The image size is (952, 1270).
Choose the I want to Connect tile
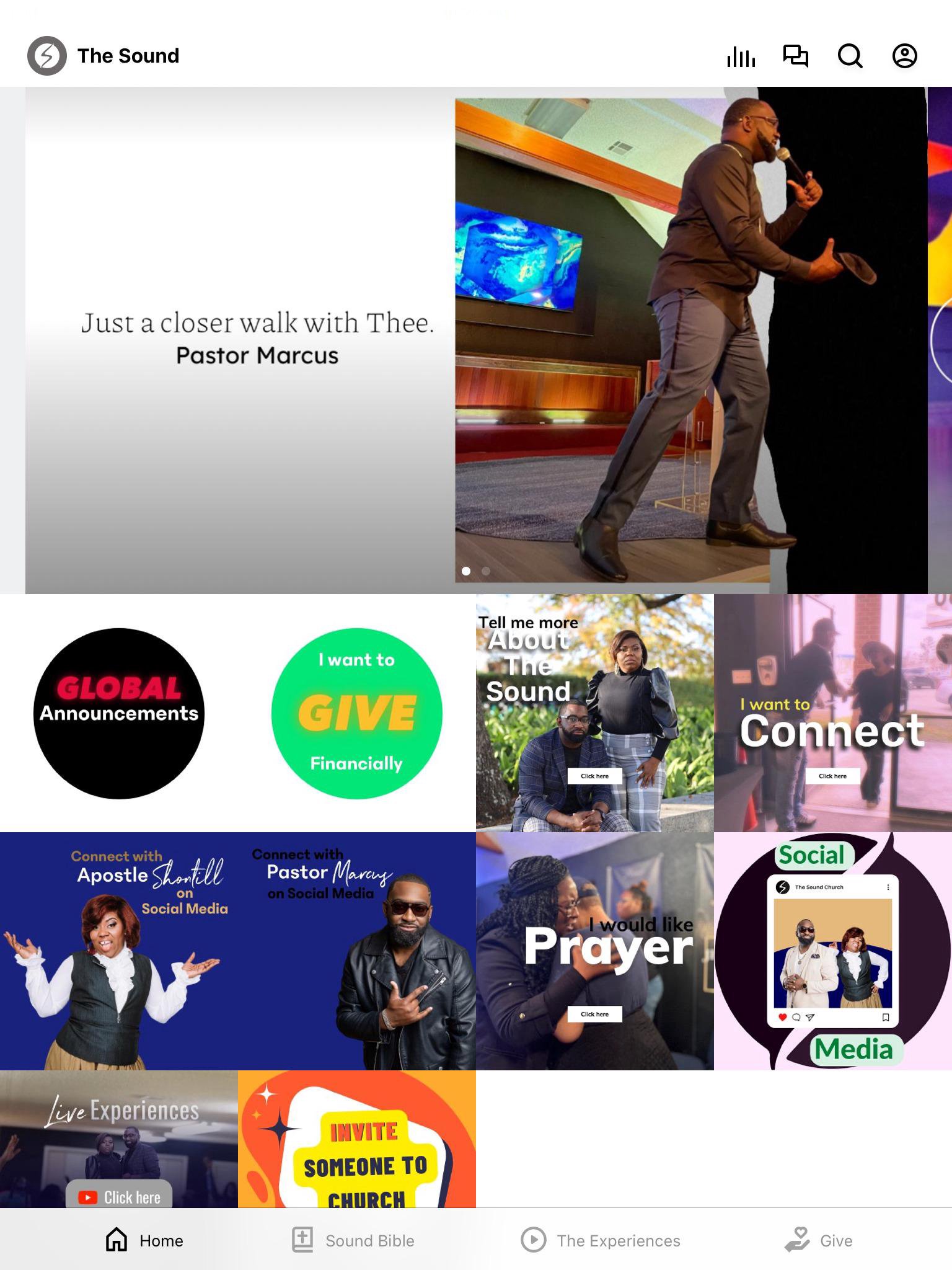coord(832,713)
